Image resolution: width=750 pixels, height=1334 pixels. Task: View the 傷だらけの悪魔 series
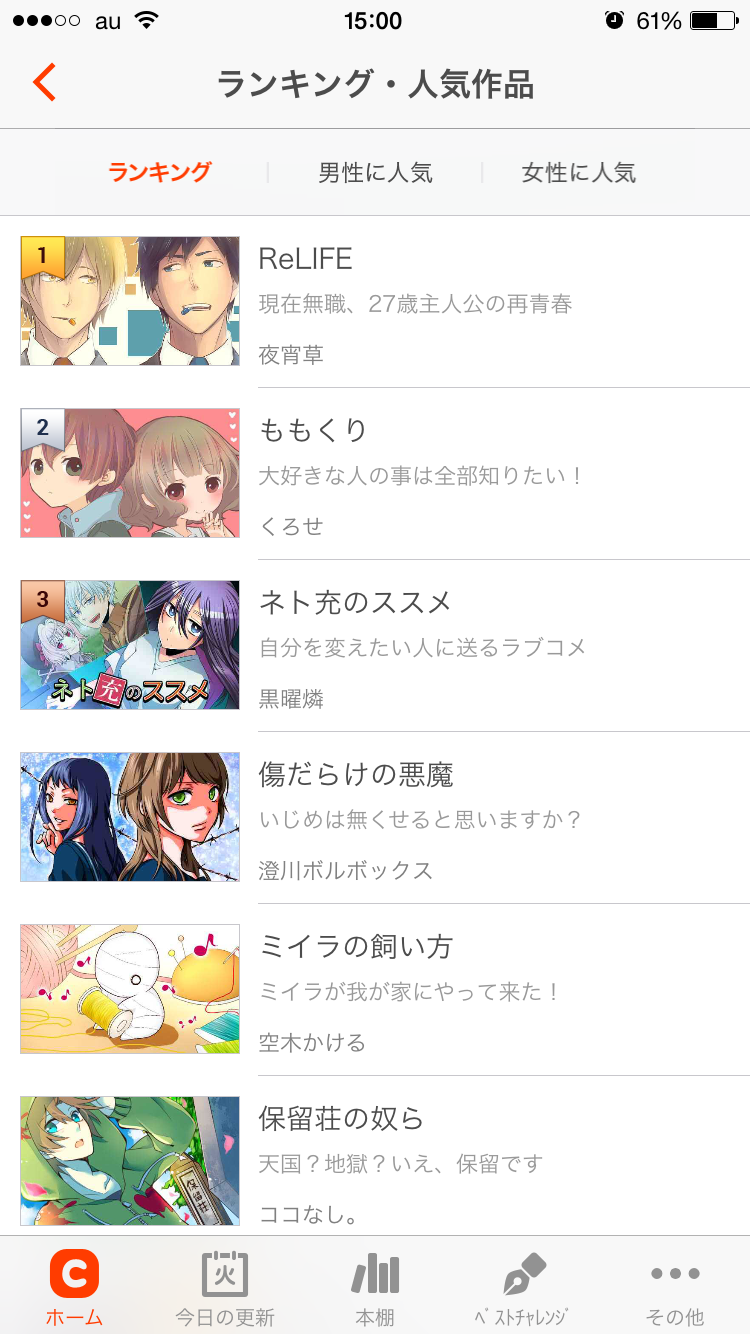(x=375, y=818)
